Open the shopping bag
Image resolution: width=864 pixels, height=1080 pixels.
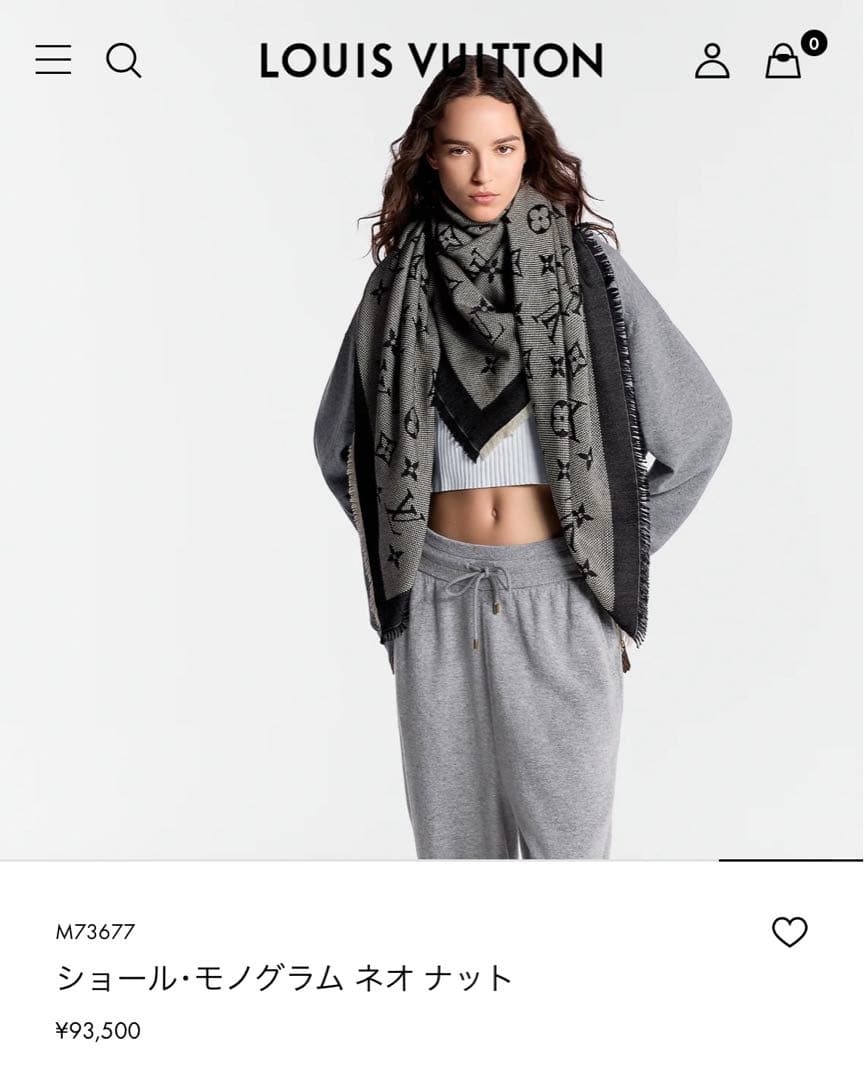click(x=784, y=61)
